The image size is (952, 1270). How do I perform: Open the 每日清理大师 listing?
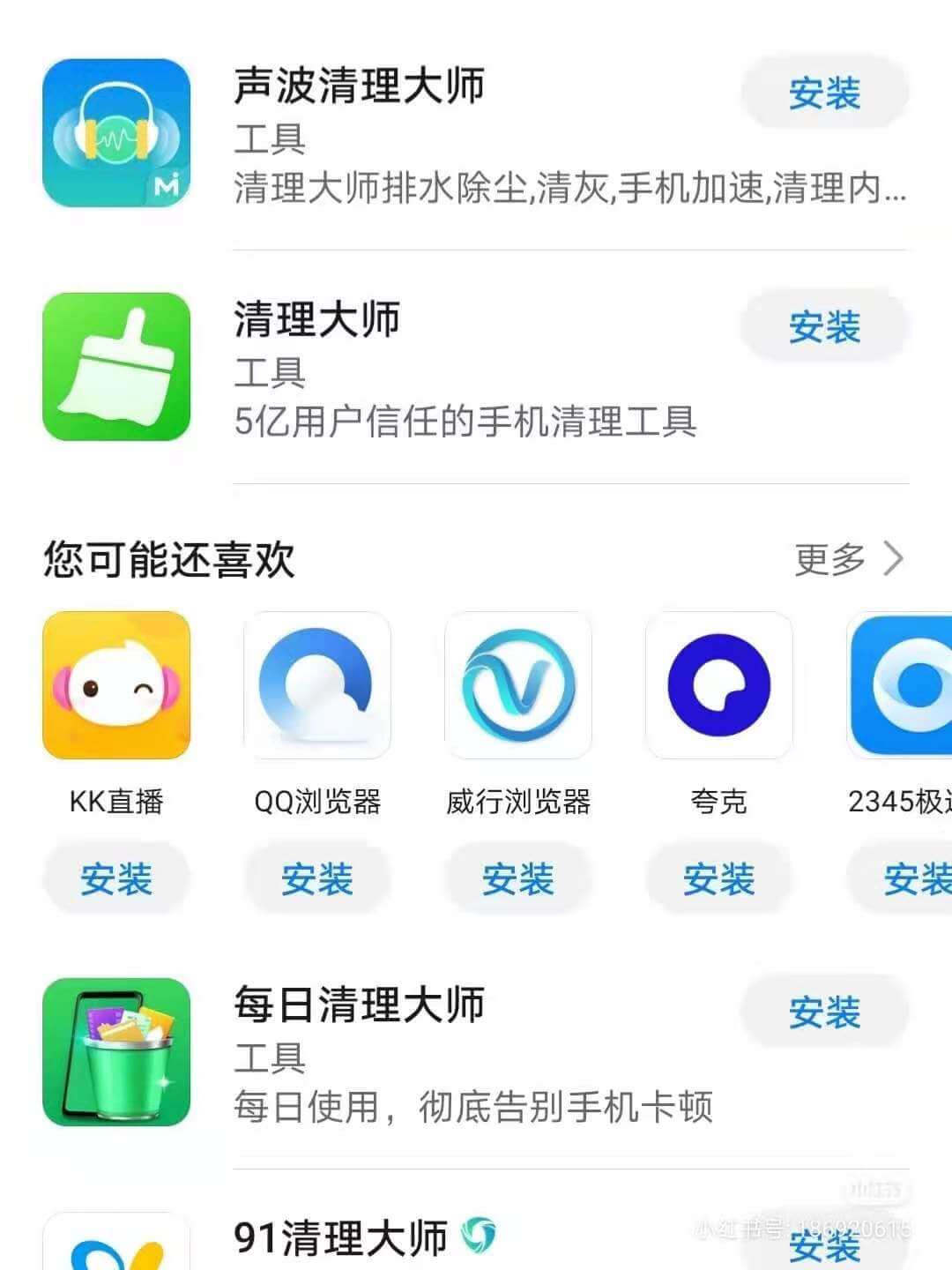[x=359, y=1005]
